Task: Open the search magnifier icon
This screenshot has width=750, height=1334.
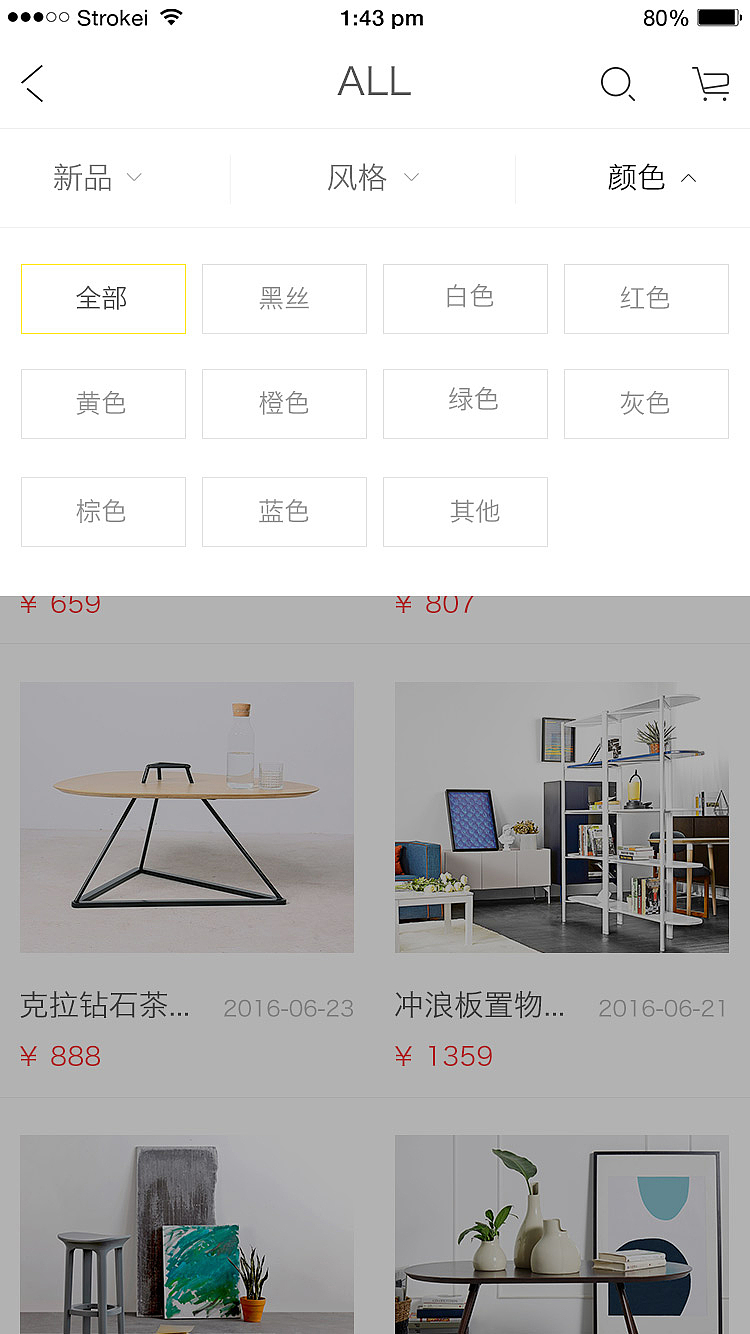Action: (x=617, y=84)
